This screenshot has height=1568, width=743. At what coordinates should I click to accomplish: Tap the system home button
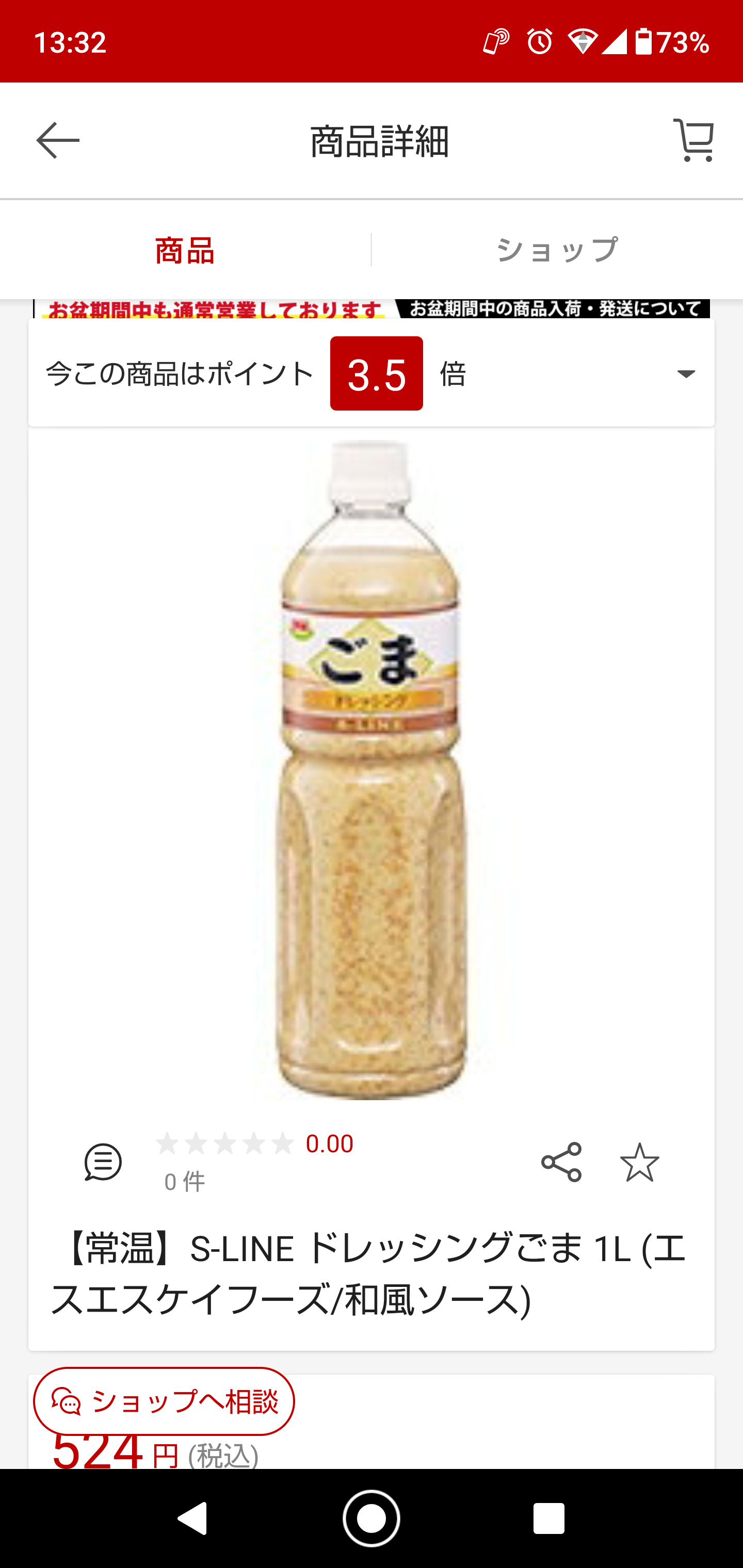click(371, 1518)
